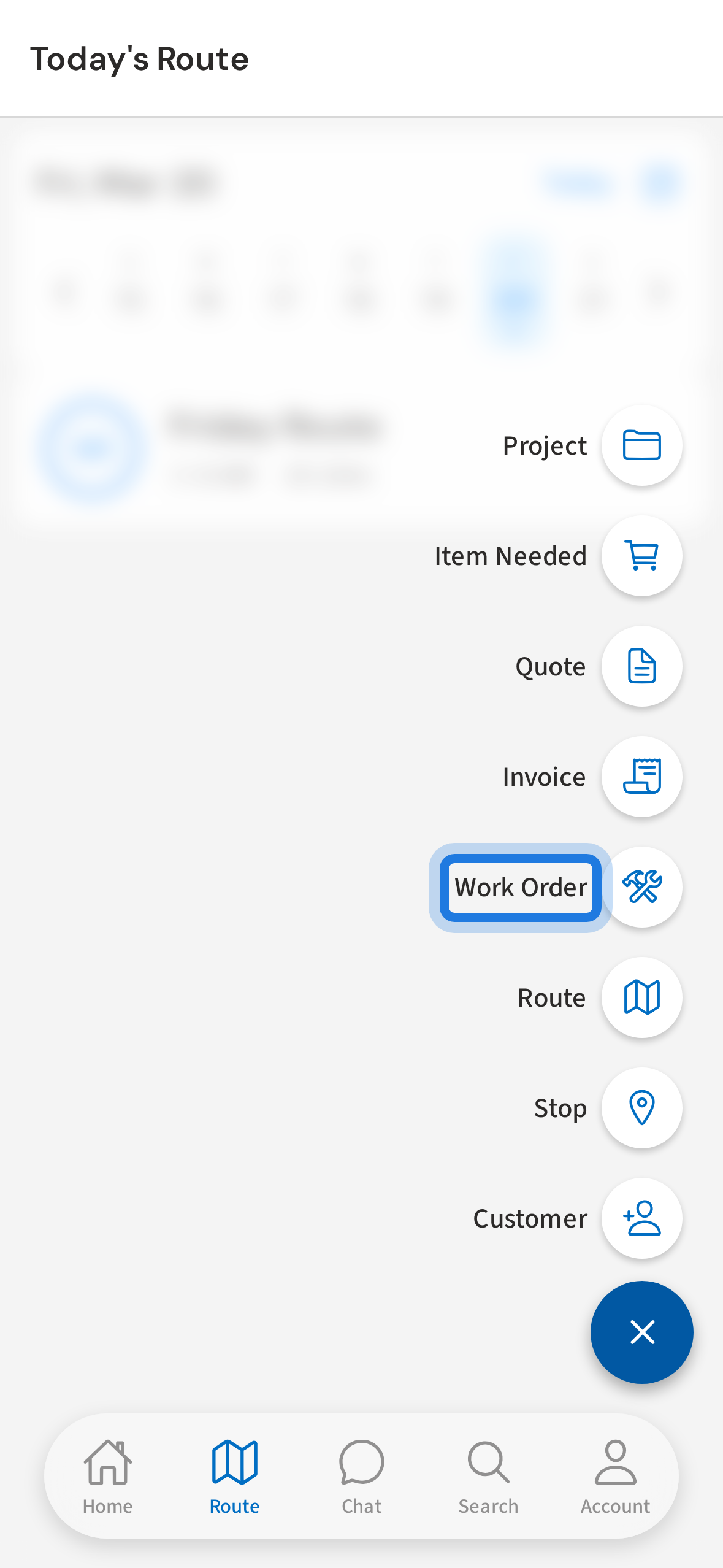Tap the Quote document icon
This screenshot has height=1568, width=723.
[x=641, y=666]
